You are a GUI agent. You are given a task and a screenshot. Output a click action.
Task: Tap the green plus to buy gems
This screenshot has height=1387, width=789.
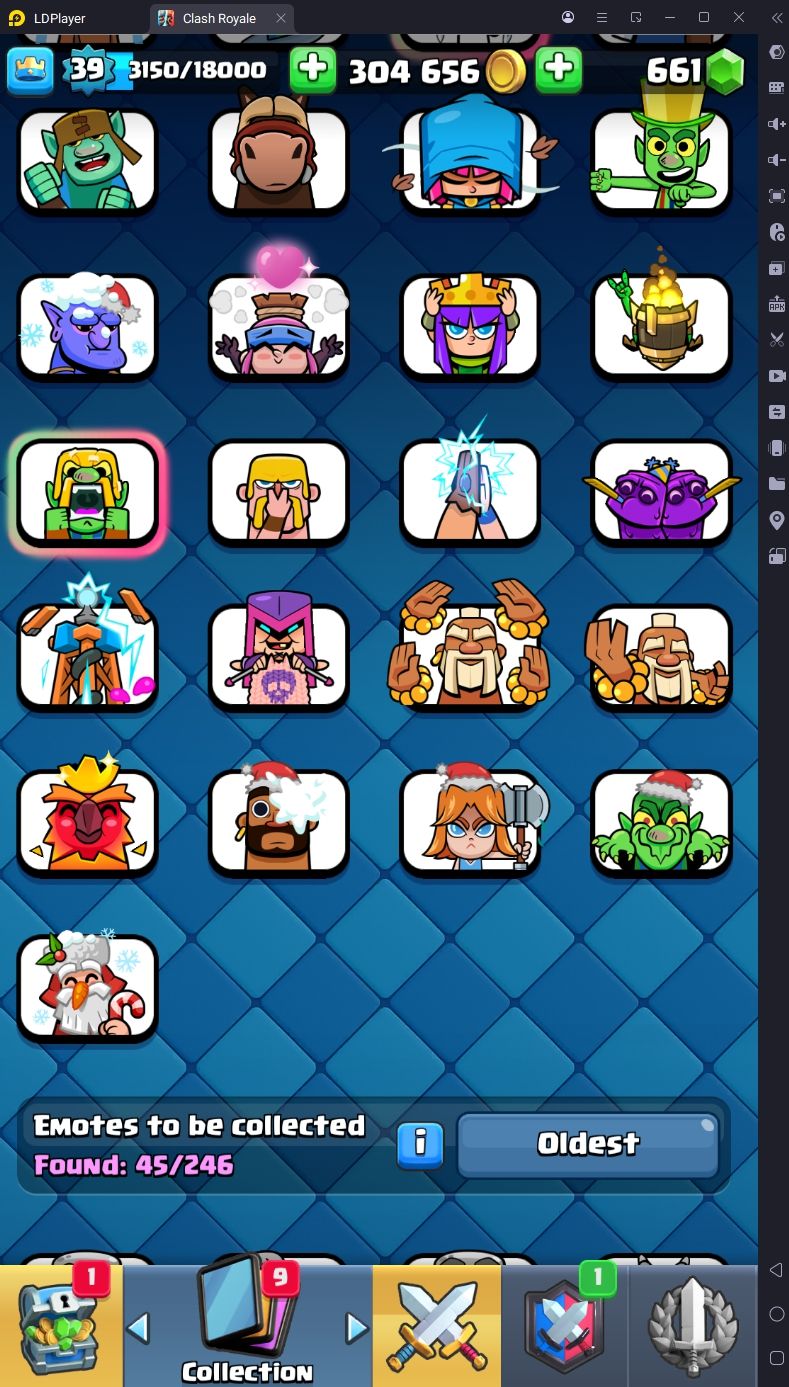pyautogui.click(x=559, y=70)
